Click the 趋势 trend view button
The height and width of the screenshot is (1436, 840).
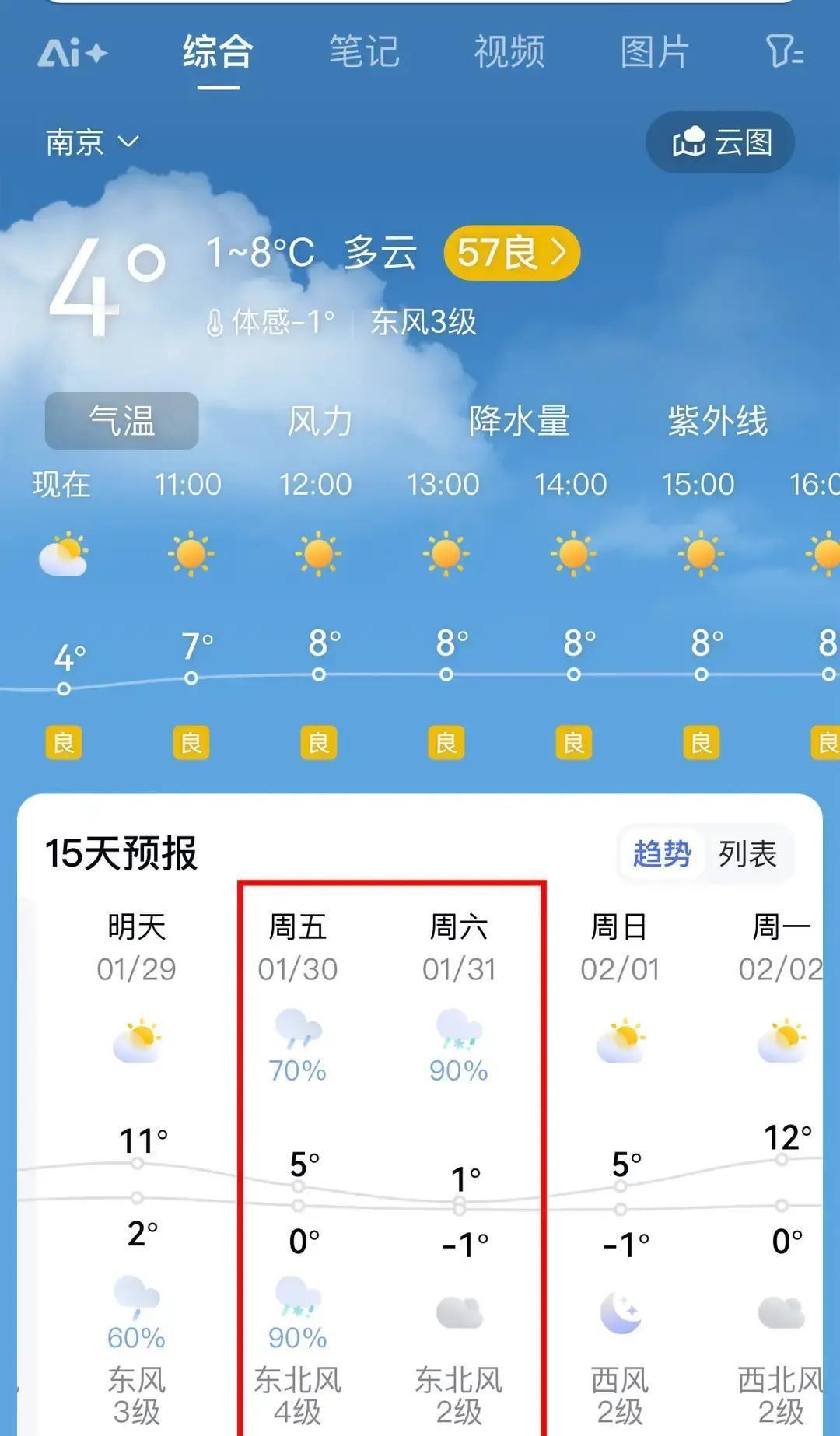click(662, 854)
